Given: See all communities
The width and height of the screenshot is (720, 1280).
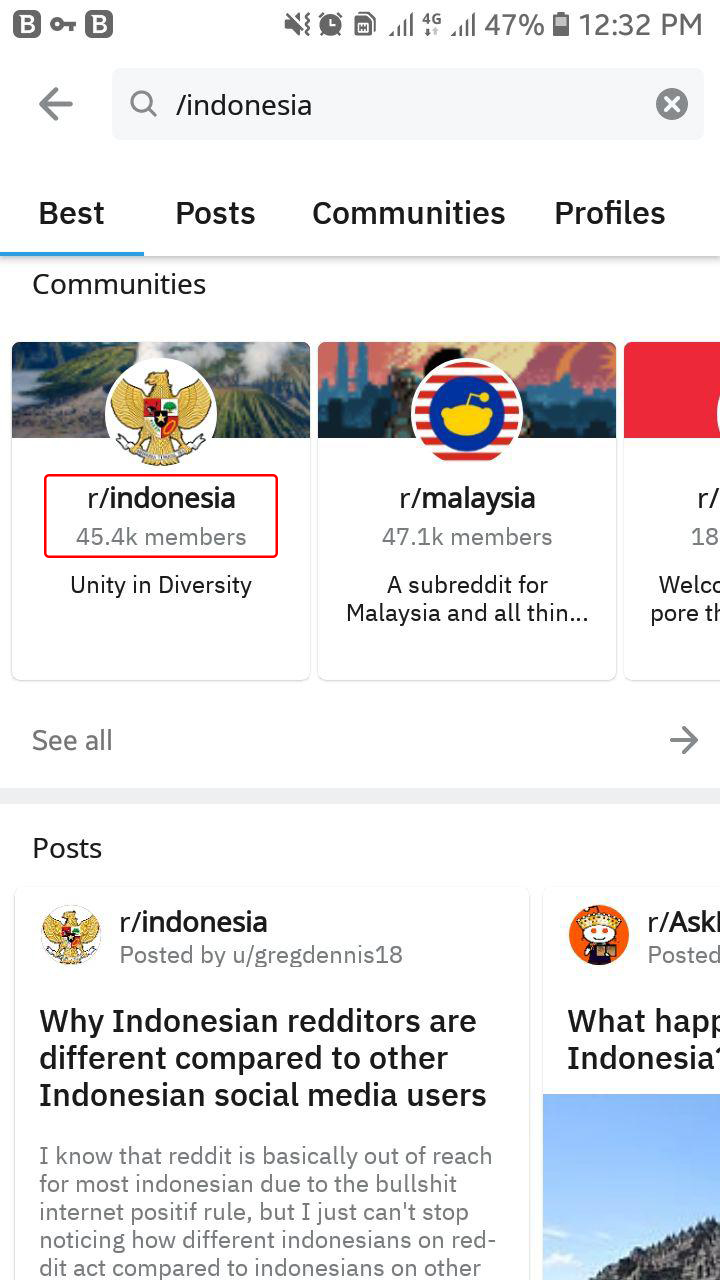Looking at the screenshot, I should pos(360,740).
